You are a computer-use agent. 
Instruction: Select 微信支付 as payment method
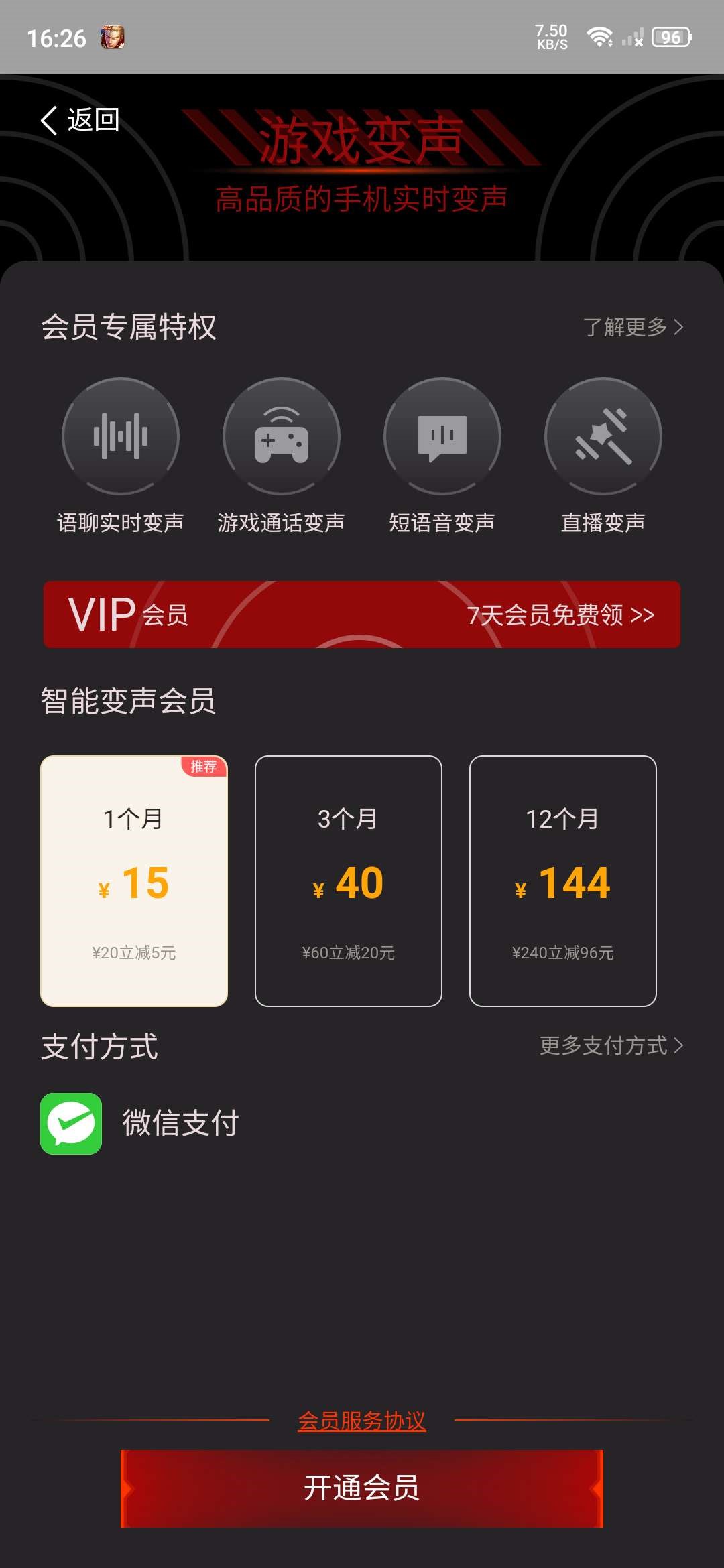(141, 1123)
